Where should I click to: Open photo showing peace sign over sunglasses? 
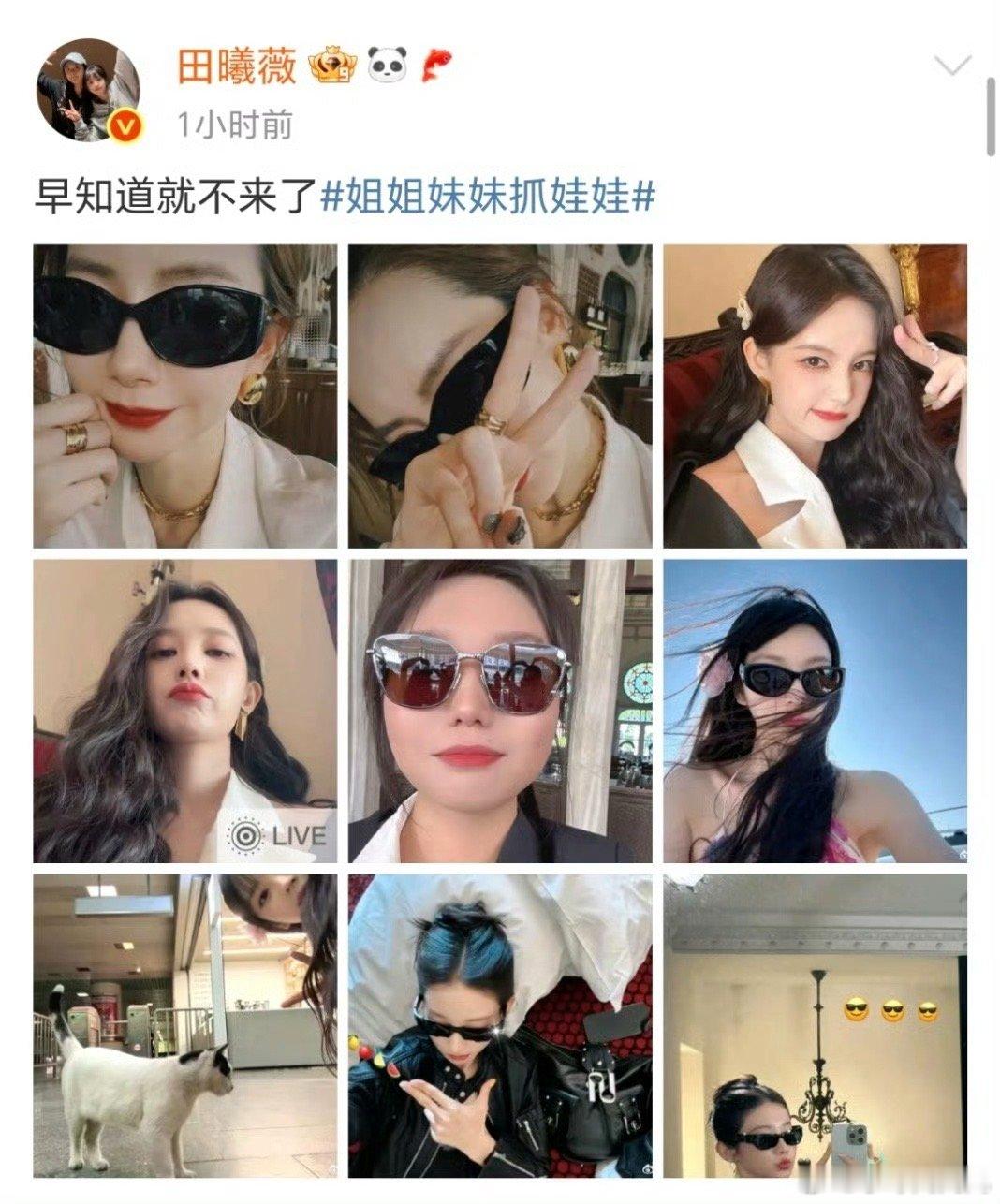500,396
